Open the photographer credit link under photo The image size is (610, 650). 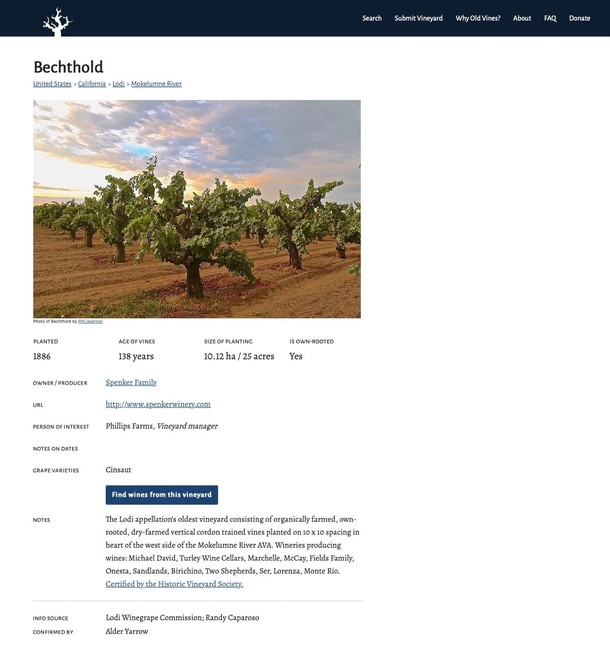pos(90,322)
